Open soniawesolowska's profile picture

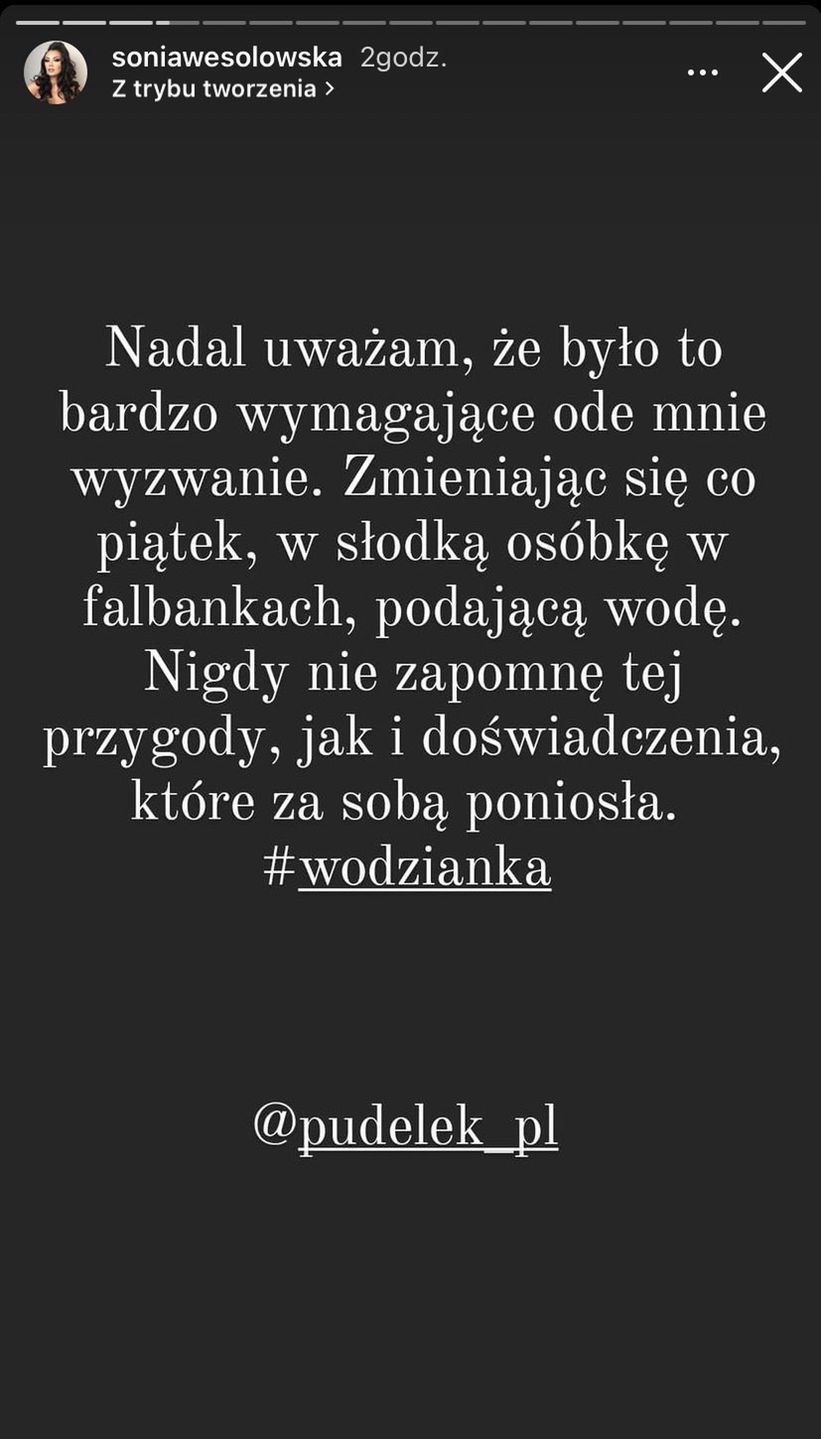(x=56, y=73)
